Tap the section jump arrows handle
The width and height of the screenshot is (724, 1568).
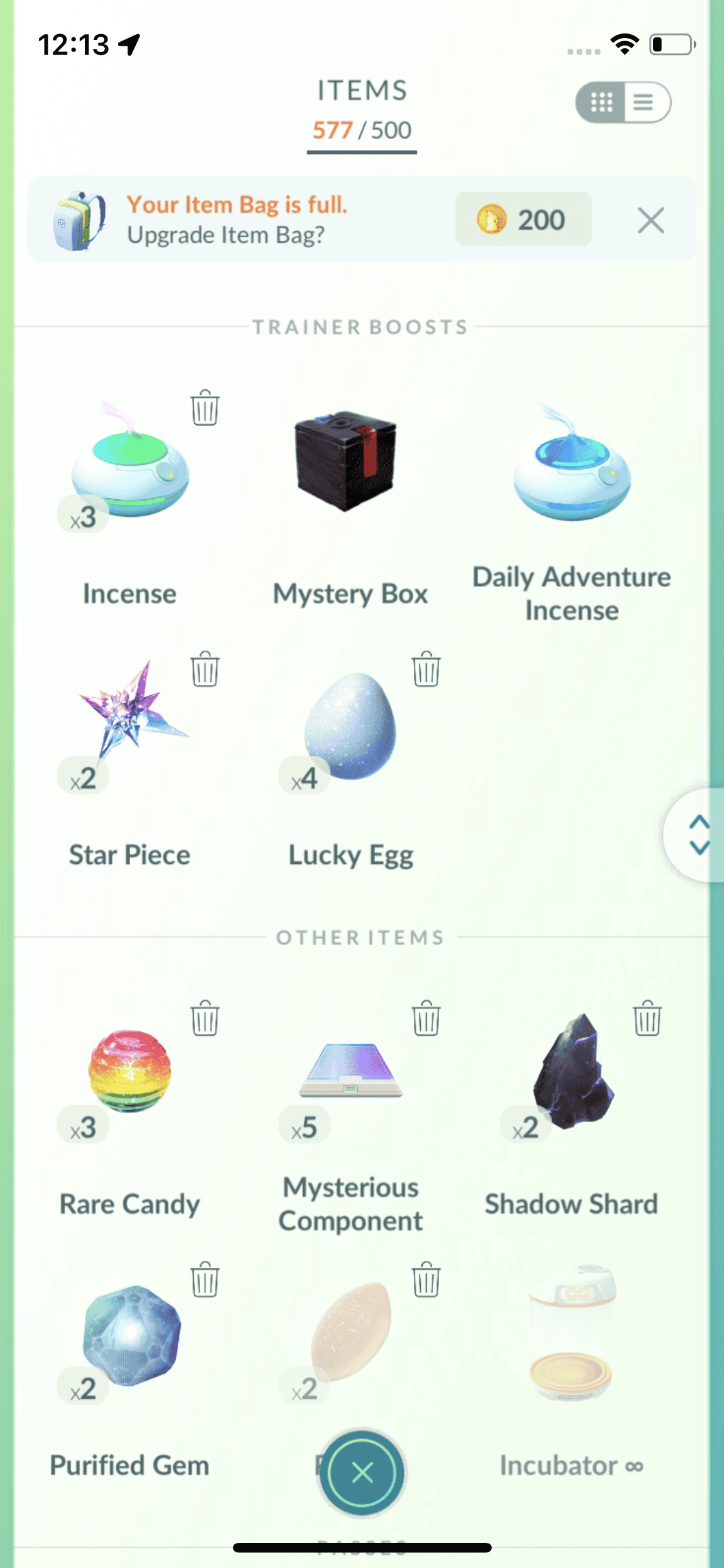click(x=698, y=834)
